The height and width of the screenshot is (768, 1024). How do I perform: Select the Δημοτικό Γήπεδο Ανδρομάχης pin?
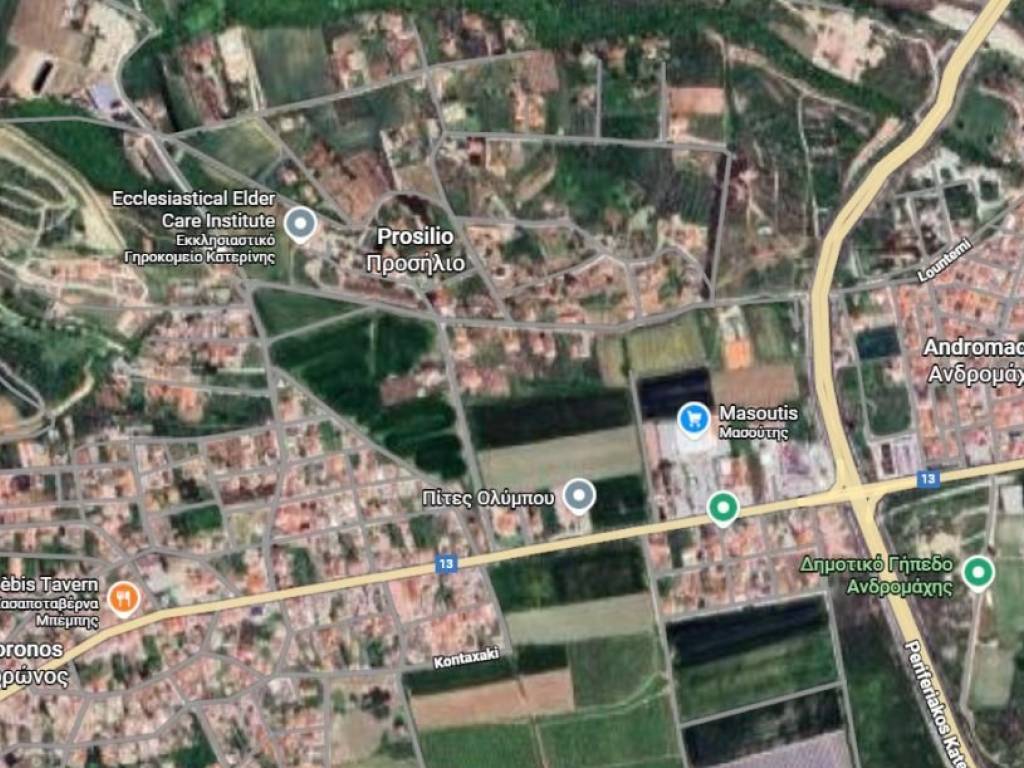point(977,572)
